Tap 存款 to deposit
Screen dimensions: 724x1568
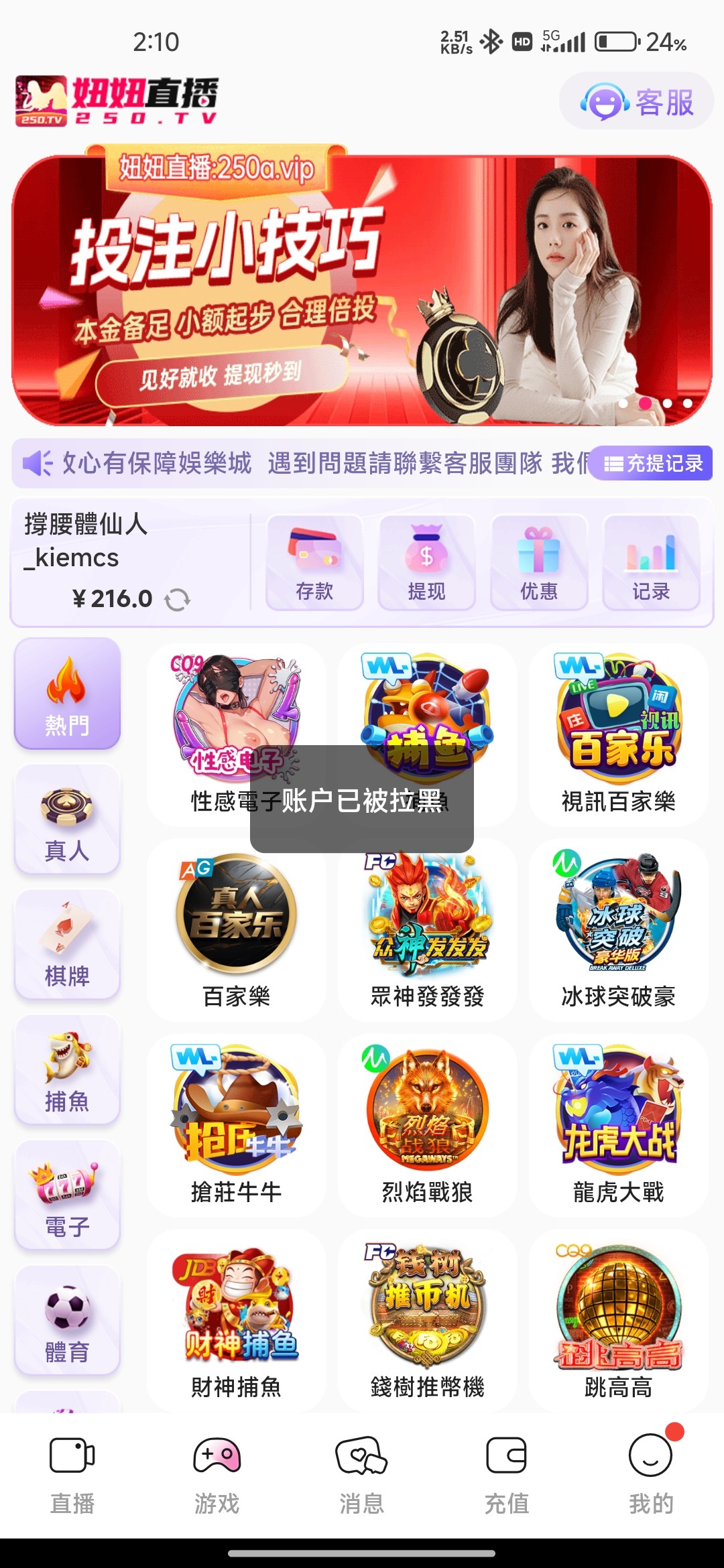[314, 563]
